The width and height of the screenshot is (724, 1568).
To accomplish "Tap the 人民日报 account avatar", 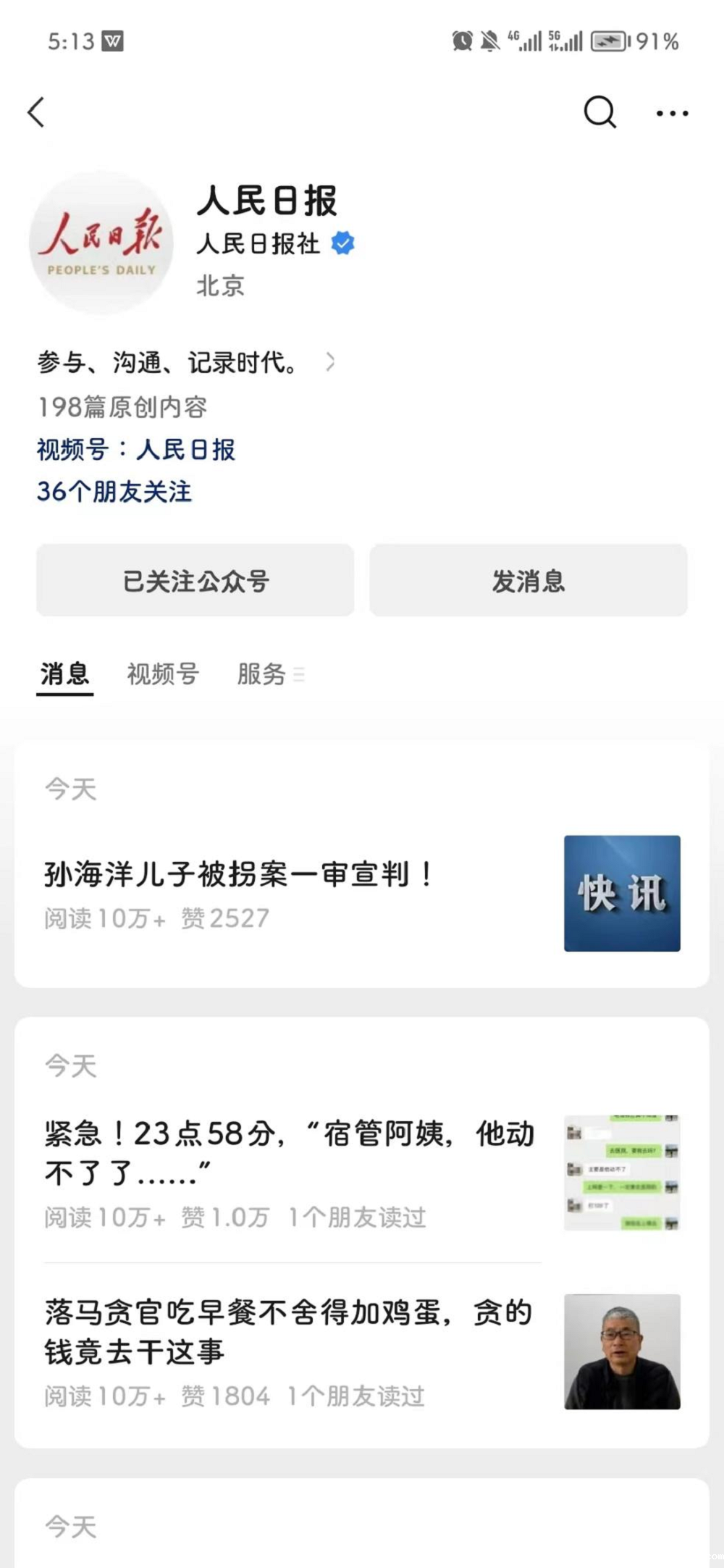I will (101, 243).
